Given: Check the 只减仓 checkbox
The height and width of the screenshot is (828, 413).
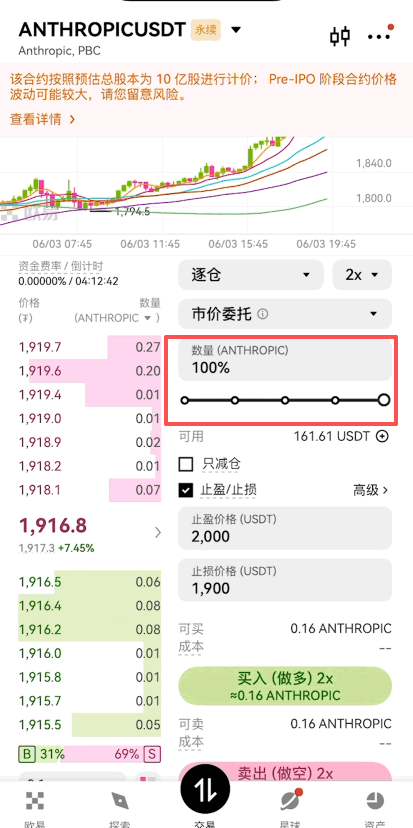Looking at the screenshot, I should point(186,465).
